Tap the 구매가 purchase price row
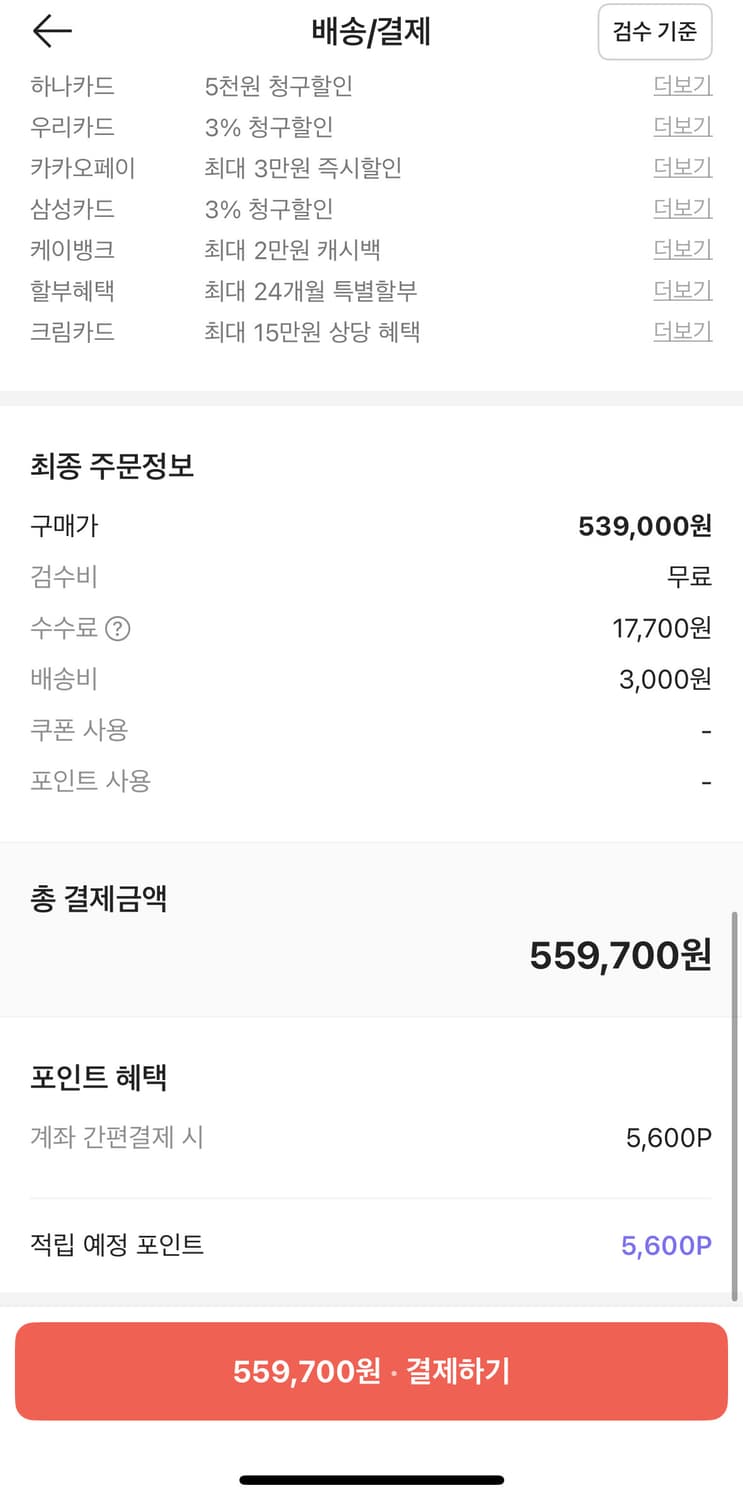This screenshot has height=1500, width=743. (371, 527)
